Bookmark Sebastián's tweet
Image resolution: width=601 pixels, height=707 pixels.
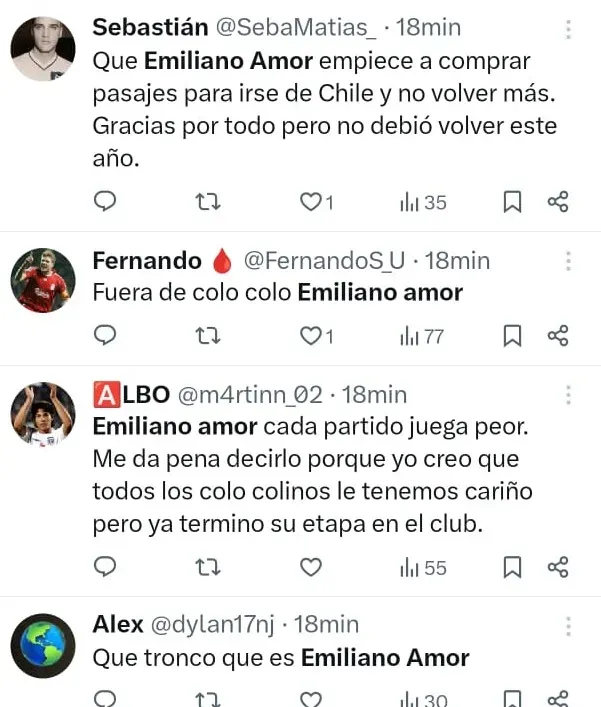click(512, 202)
